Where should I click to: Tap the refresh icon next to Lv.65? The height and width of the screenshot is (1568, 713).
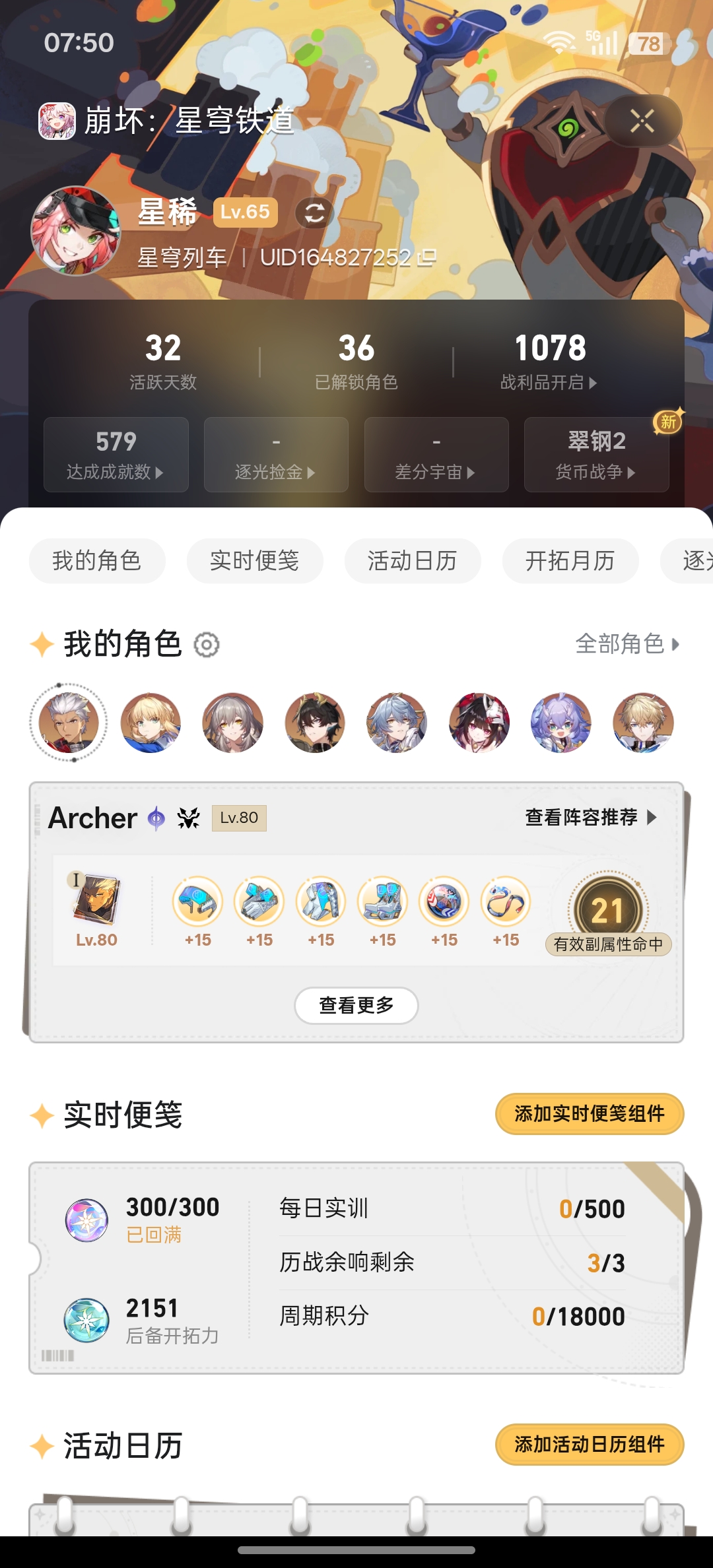tap(314, 212)
